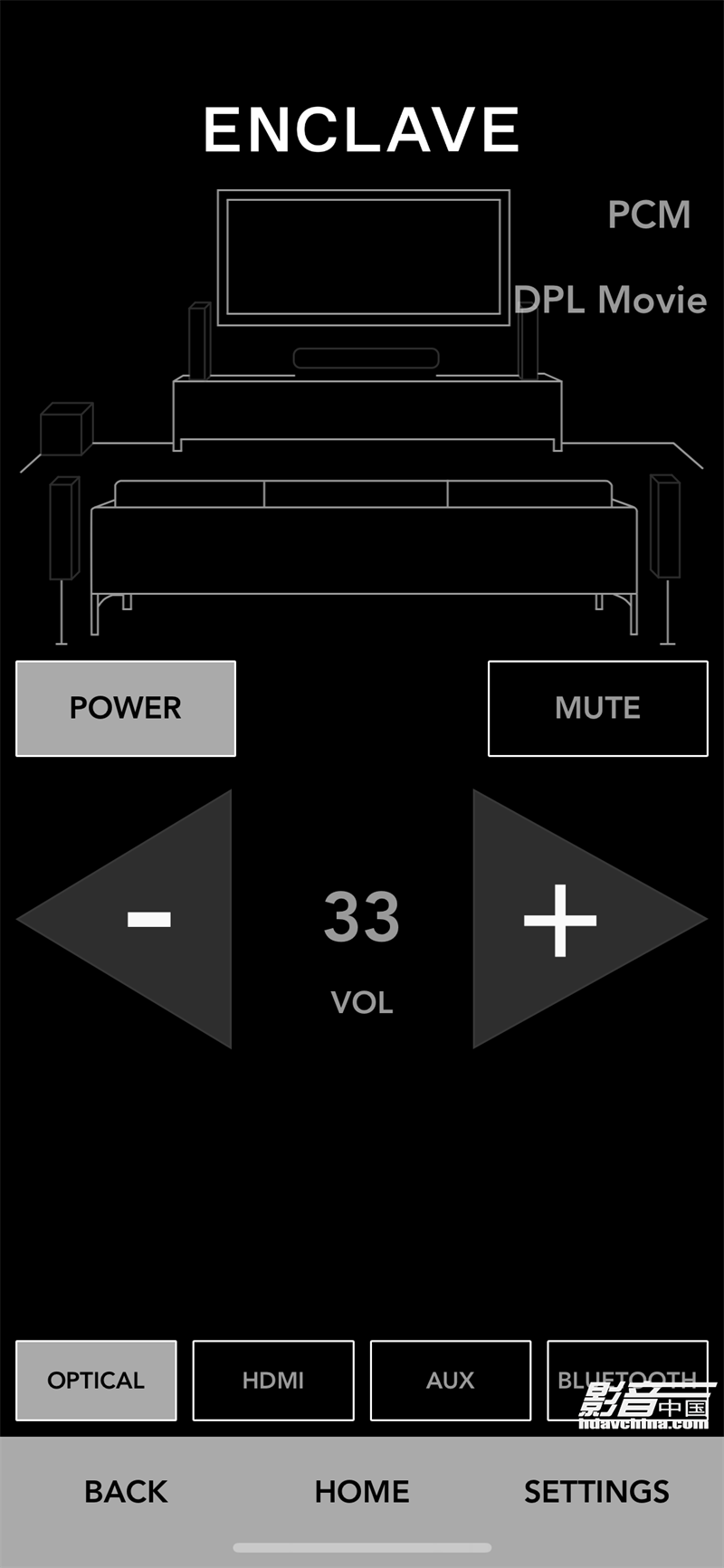Choose the AUX input
Viewport: 724px width, 1568px height.
tap(451, 1380)
